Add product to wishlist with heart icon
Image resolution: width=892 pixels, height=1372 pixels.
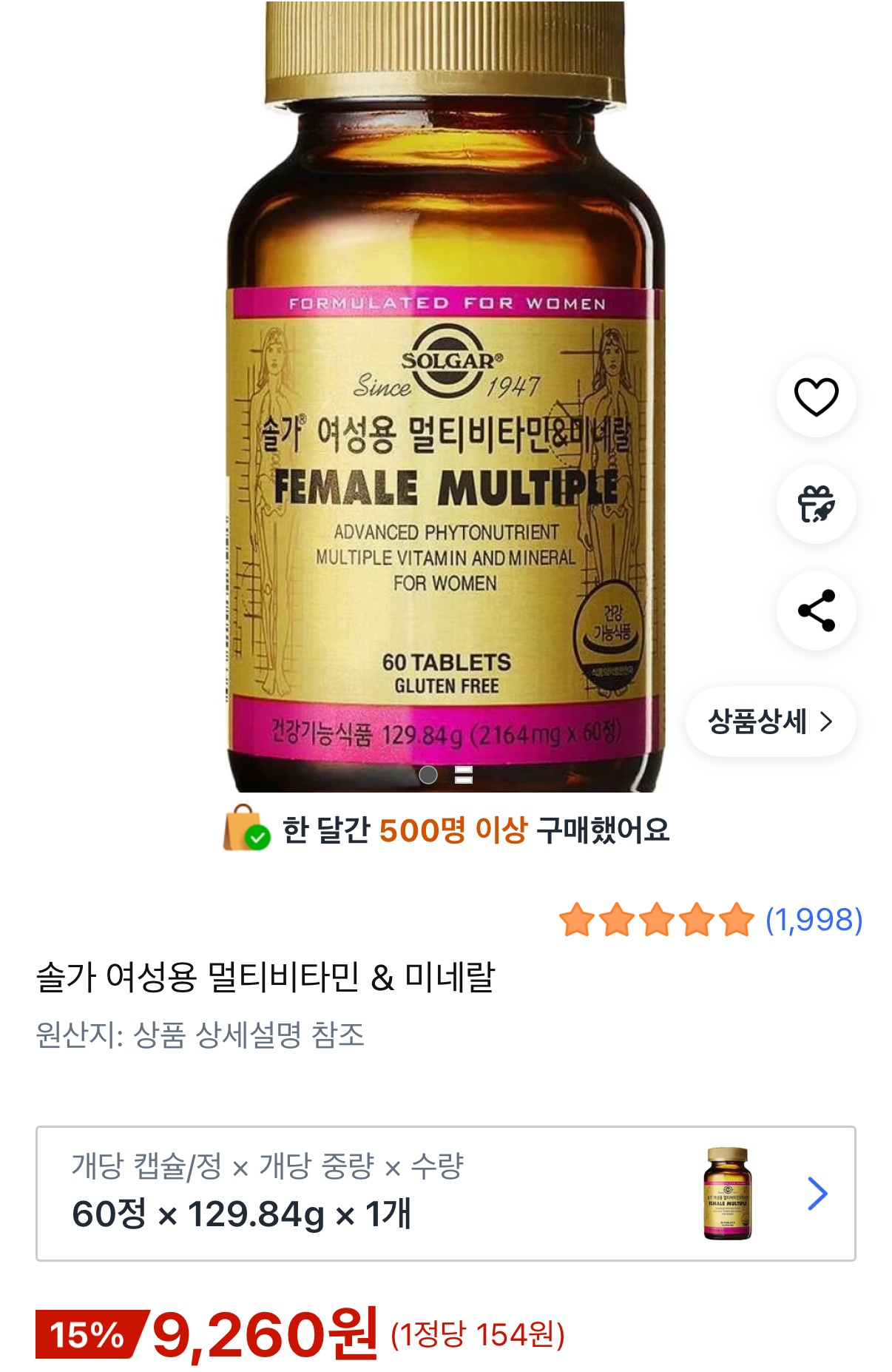point(816,397)
